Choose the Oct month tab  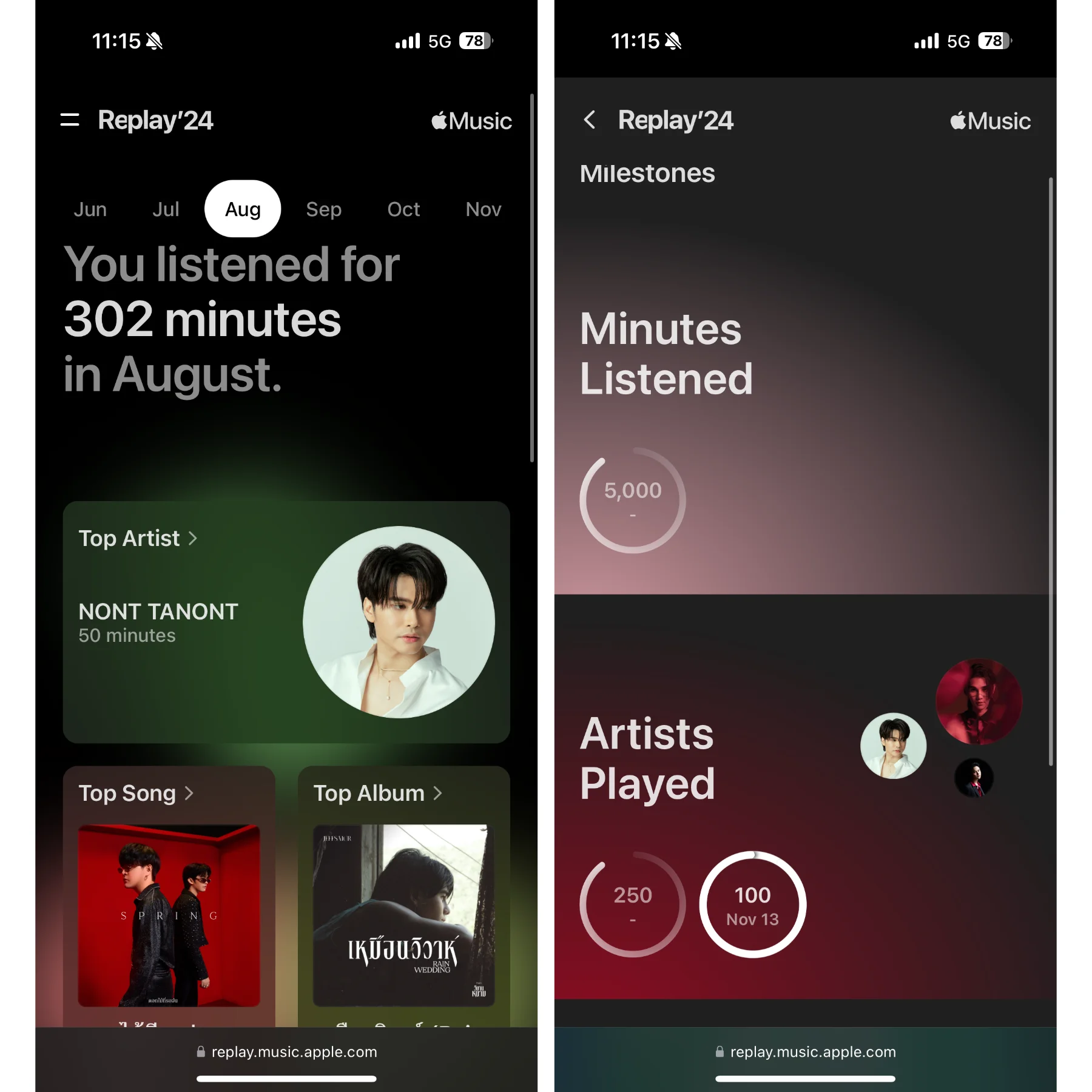pos(403,209)
